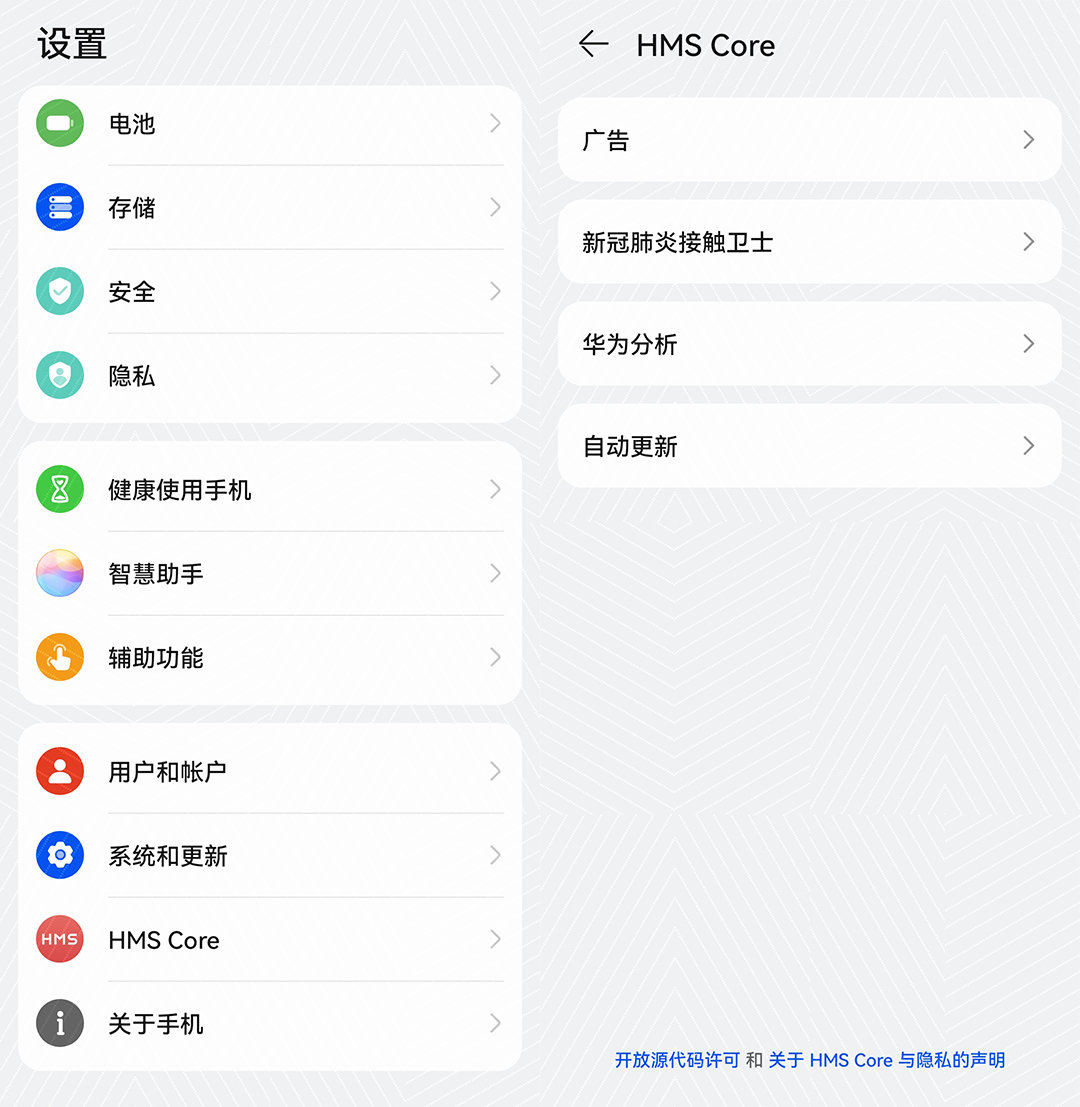Image resolution: width=1080 pixels, height=1107 pixels.
Task: Open 用户和帐户 settings
Action: (270, 772)
